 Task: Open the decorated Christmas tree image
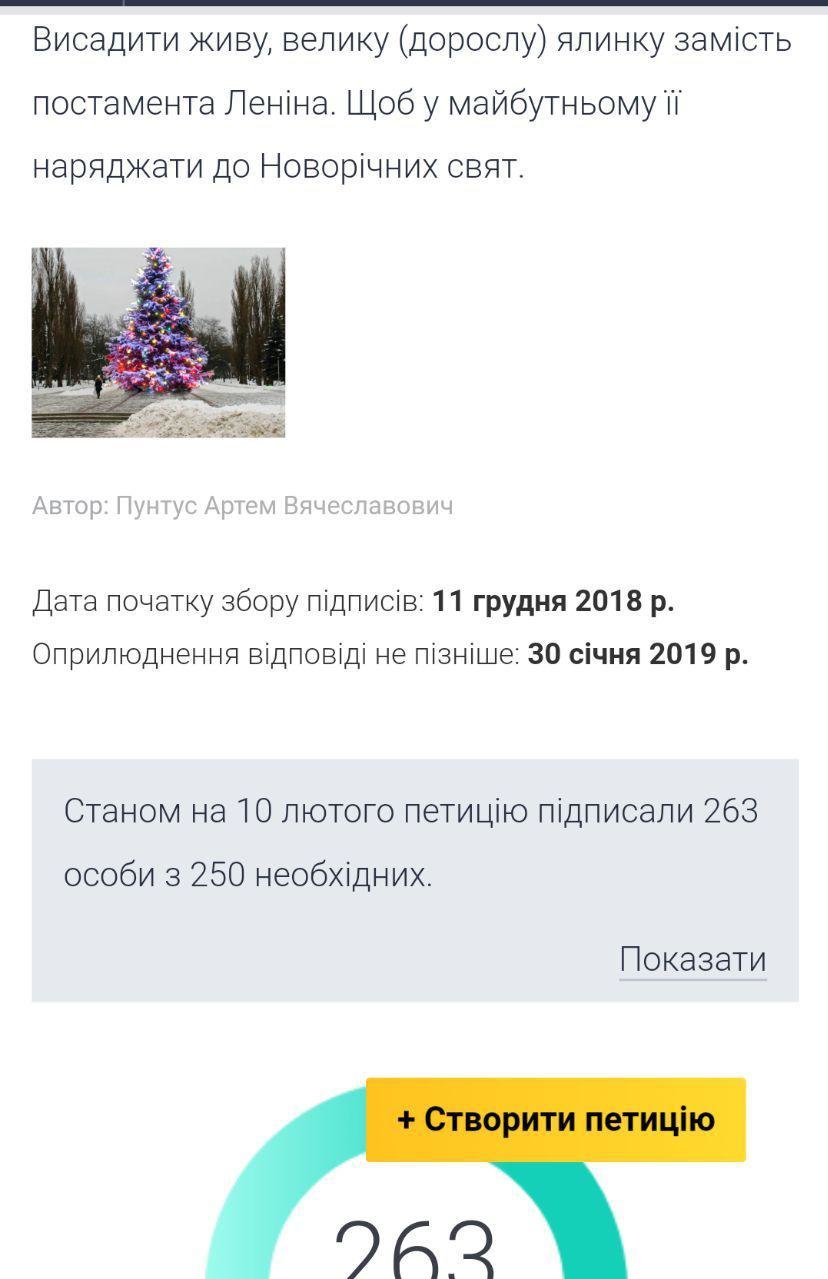coord(158,342)
